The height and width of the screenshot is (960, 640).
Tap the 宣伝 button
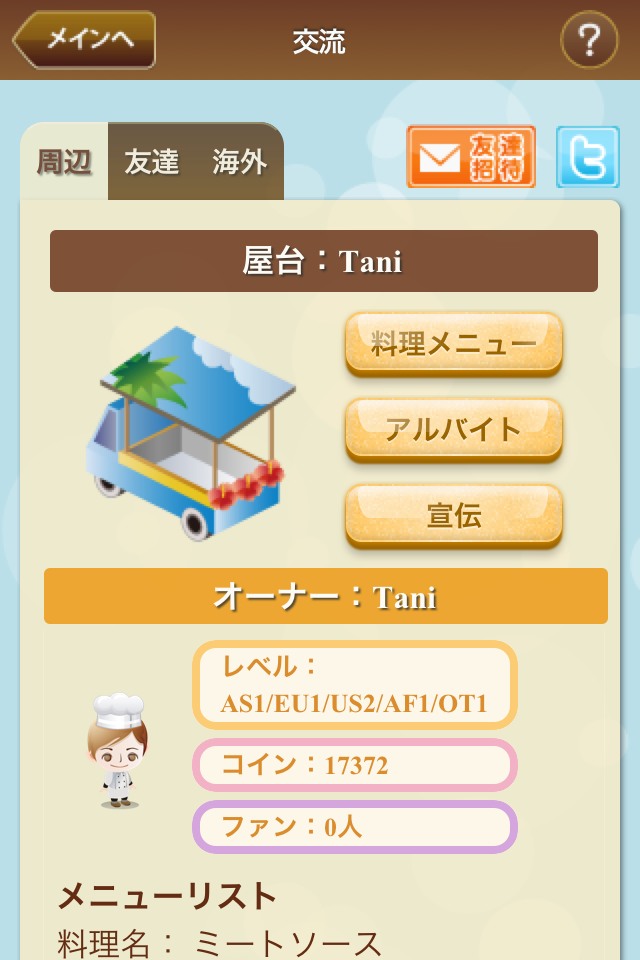[x=454, y=515]
